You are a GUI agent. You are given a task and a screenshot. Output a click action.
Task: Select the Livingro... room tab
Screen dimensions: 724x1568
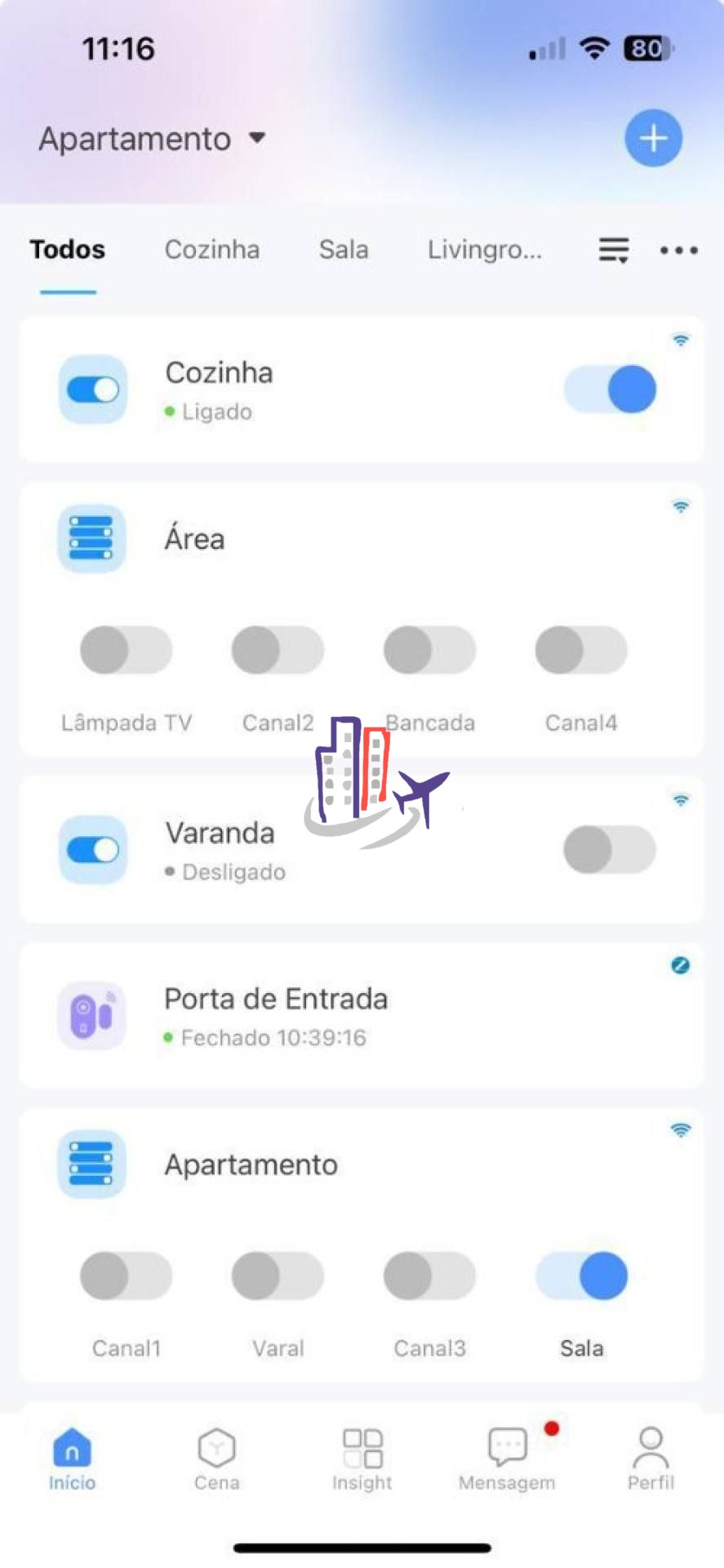(484, 249)
